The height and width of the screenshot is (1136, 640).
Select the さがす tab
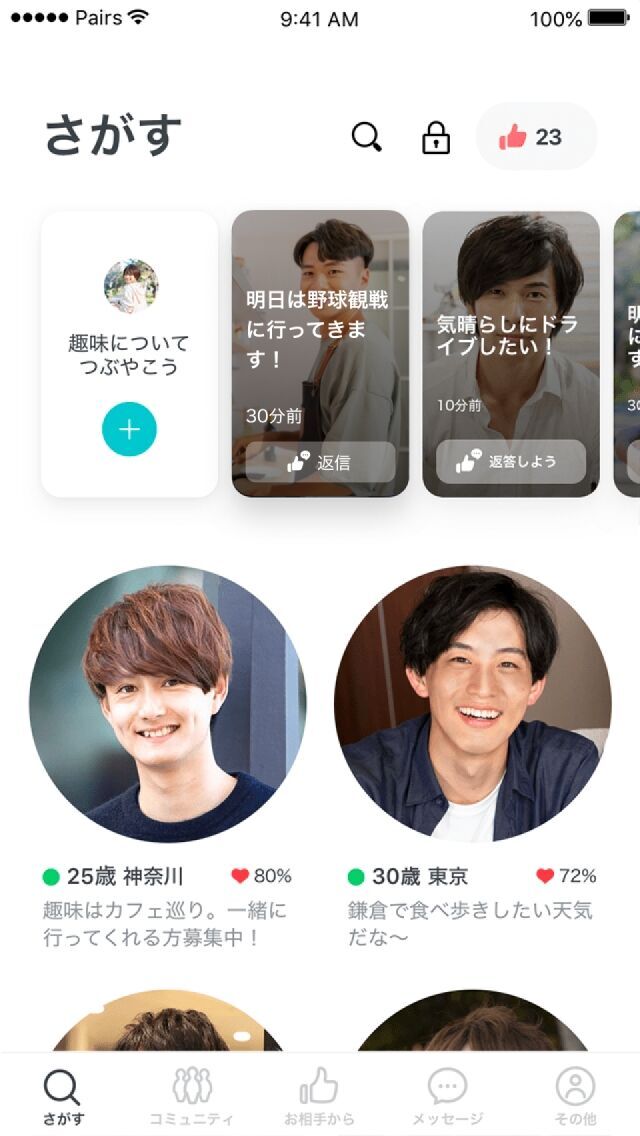coord(63,1096)
